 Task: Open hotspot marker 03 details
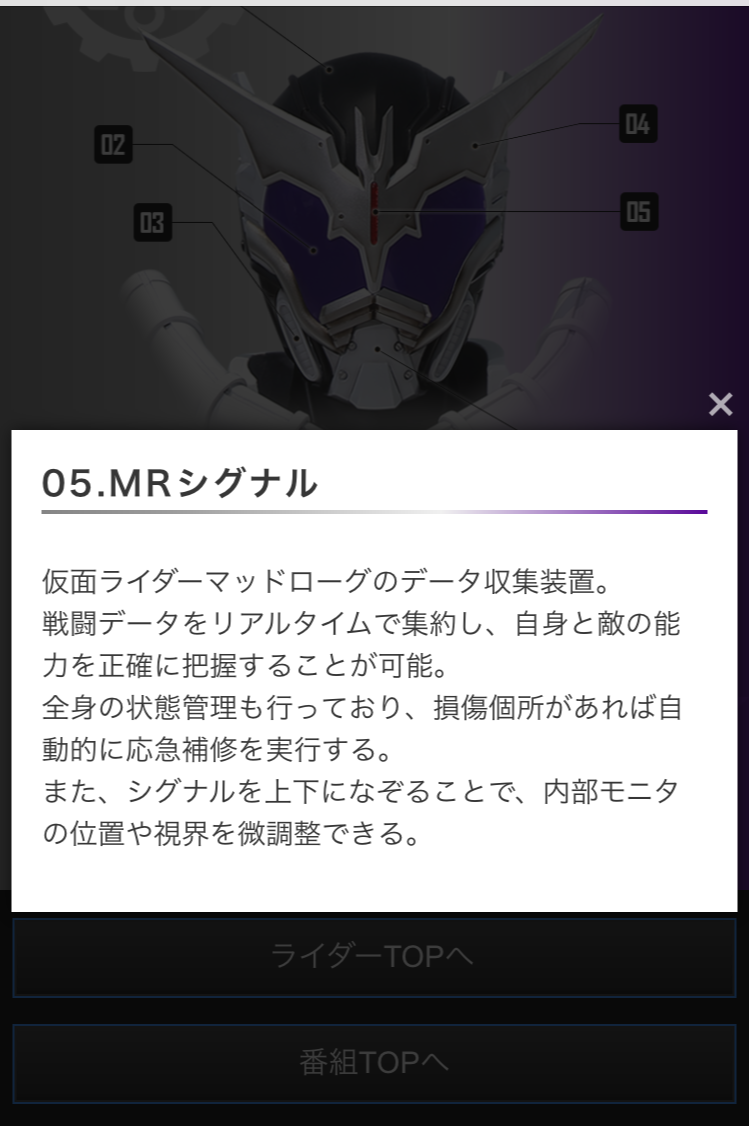coord(152,222)
